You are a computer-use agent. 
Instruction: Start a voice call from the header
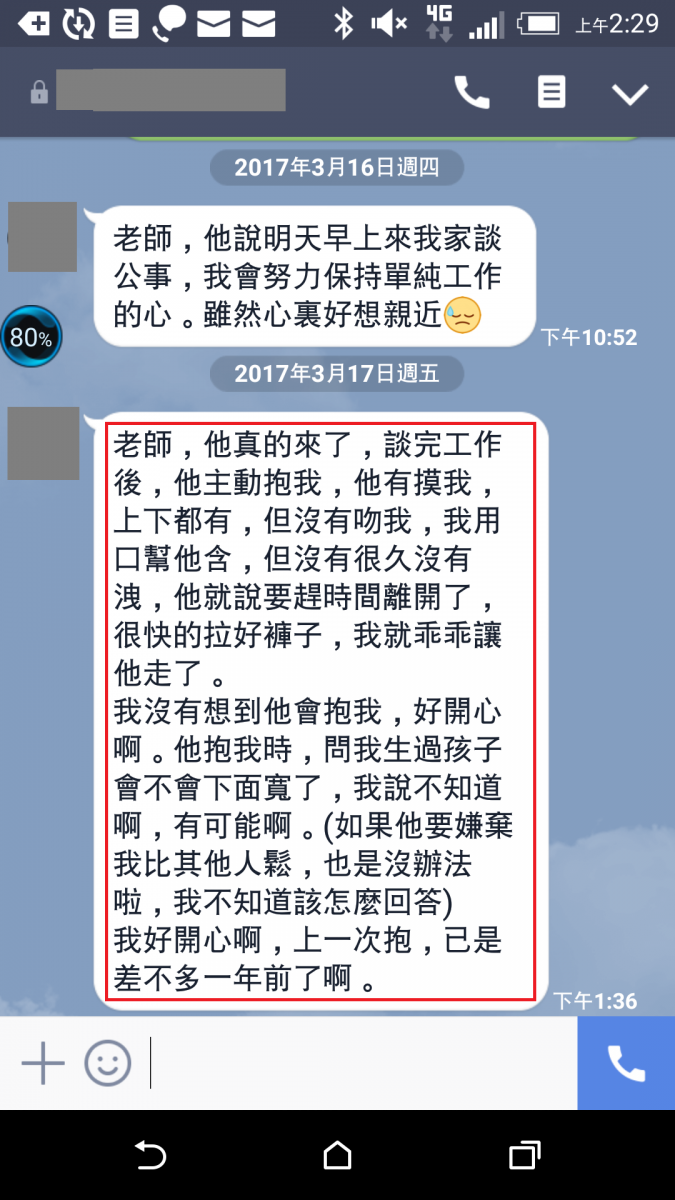click(x=472, y=93)
